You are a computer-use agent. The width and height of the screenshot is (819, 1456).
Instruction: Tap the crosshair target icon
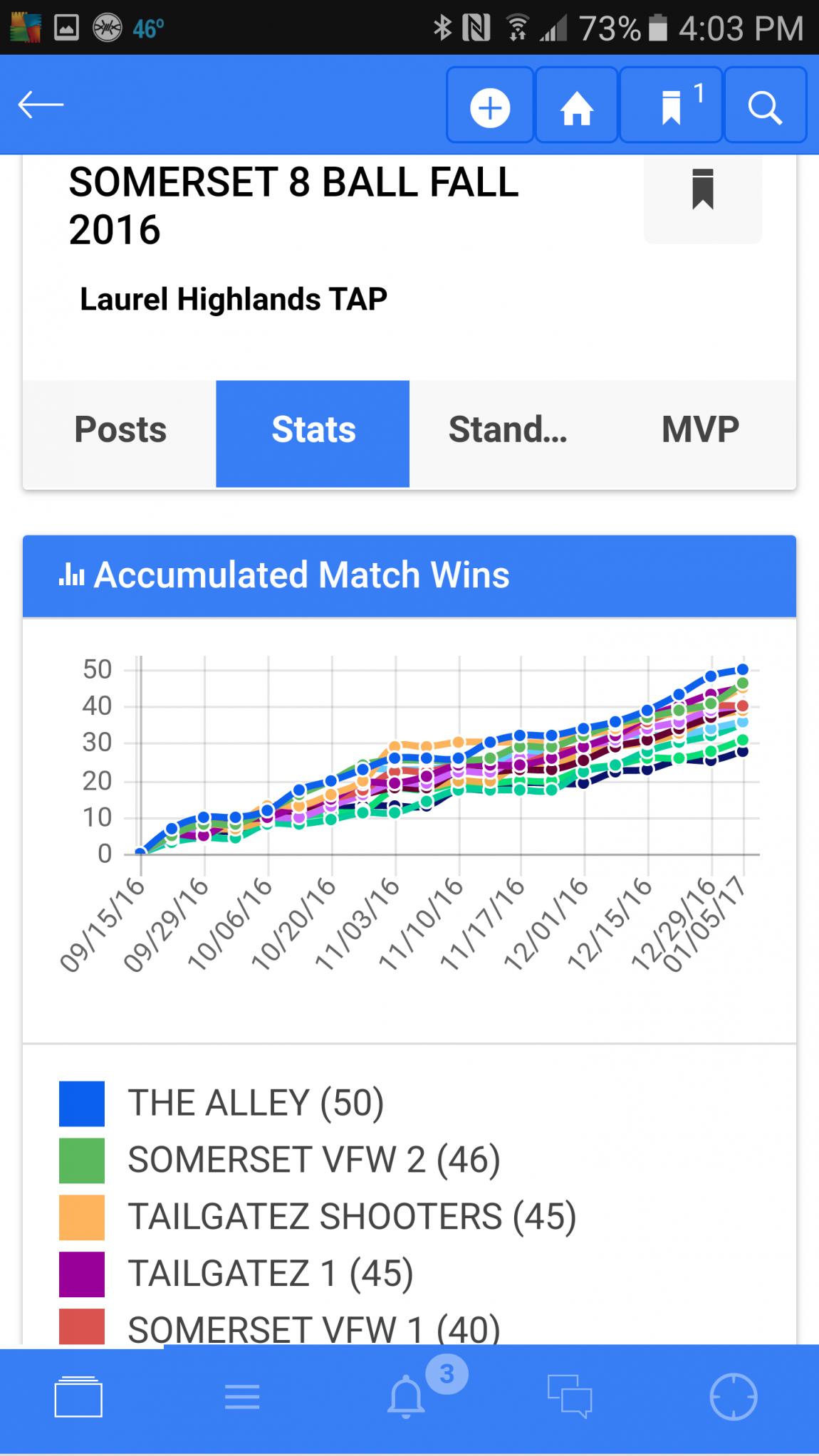click(734, 1397)
